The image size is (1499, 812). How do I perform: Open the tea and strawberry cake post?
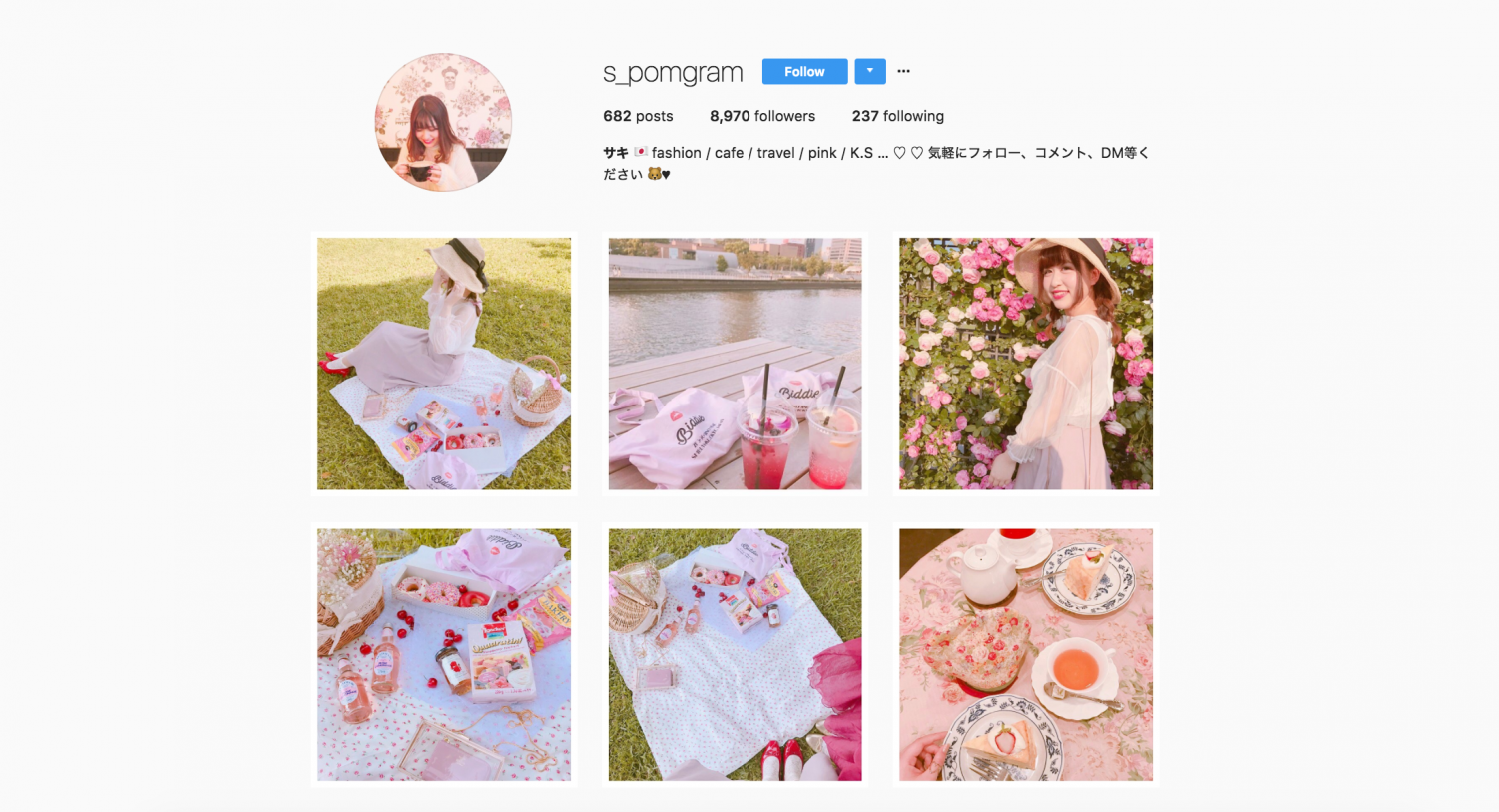[1025, 654]
